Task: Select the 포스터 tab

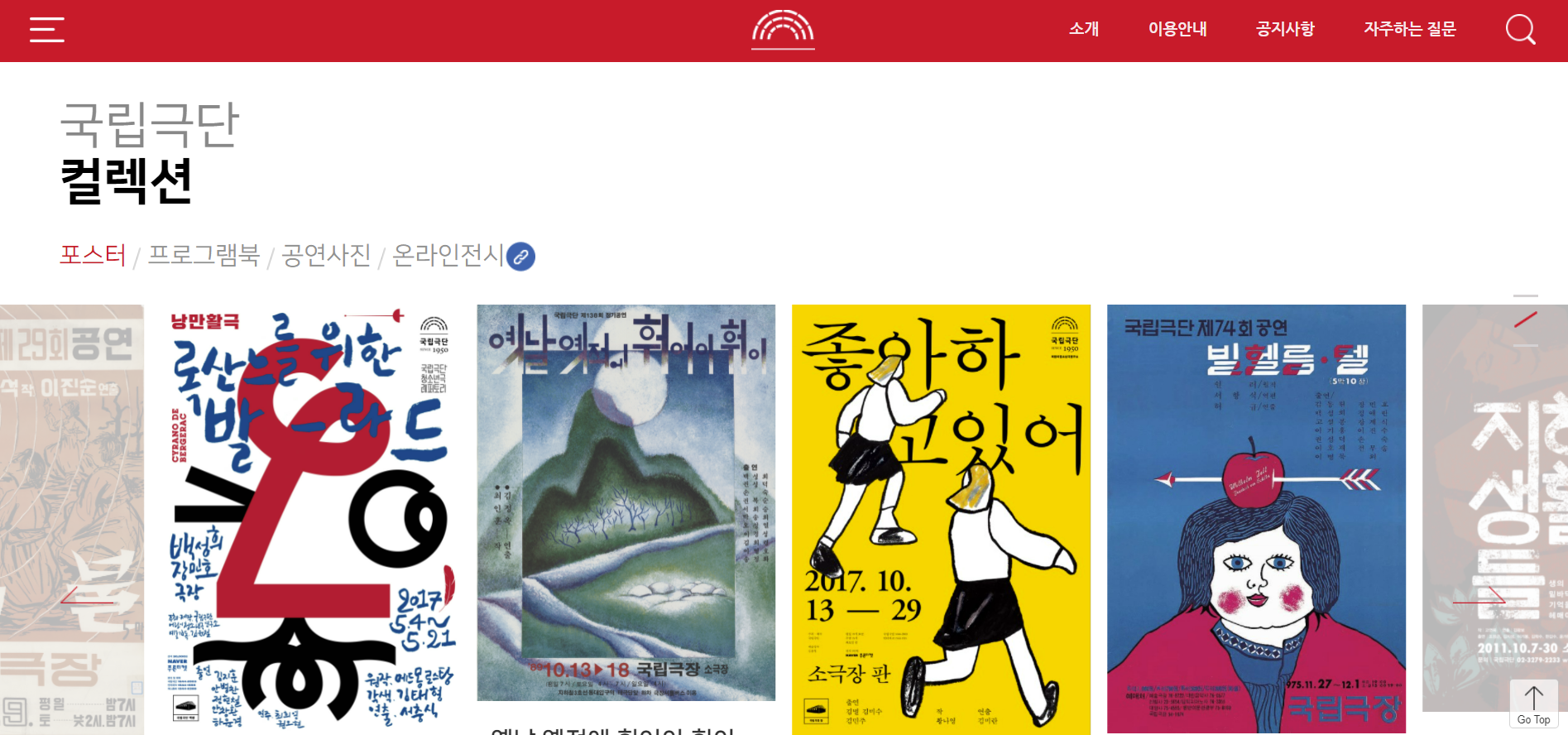Action: click(93, 255)
